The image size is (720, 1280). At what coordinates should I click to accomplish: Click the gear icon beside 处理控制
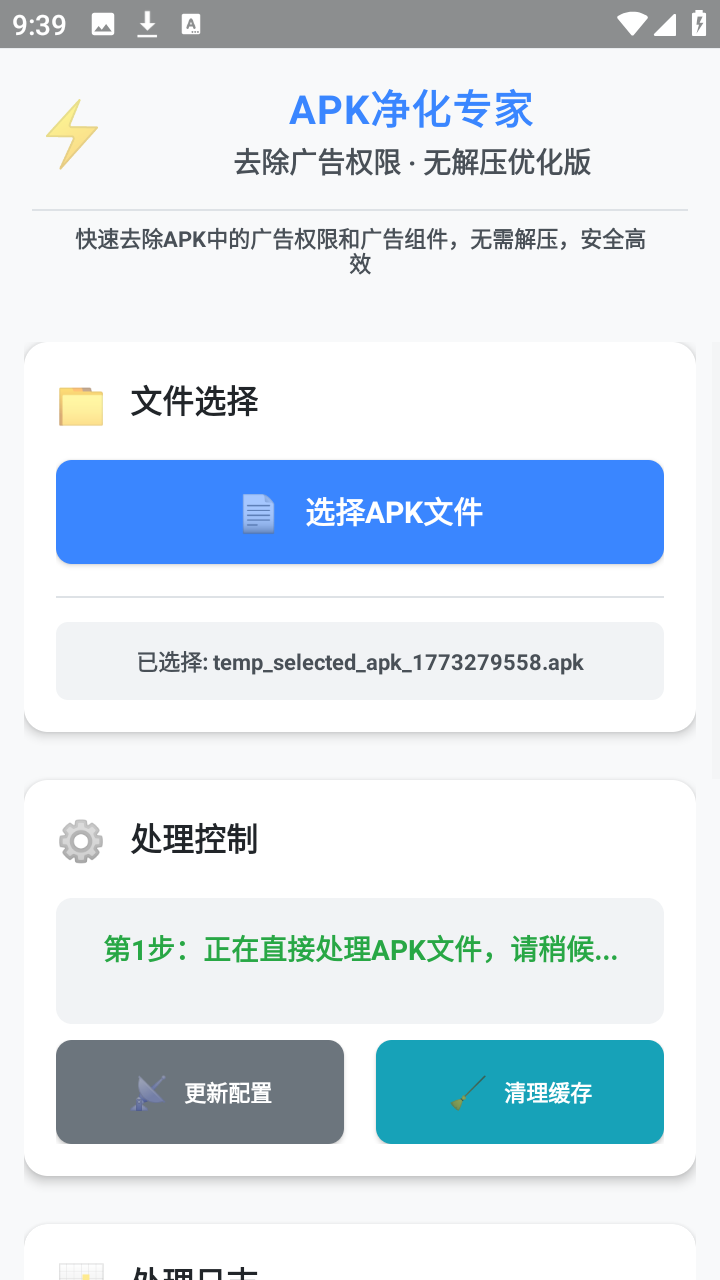[80, 840]
